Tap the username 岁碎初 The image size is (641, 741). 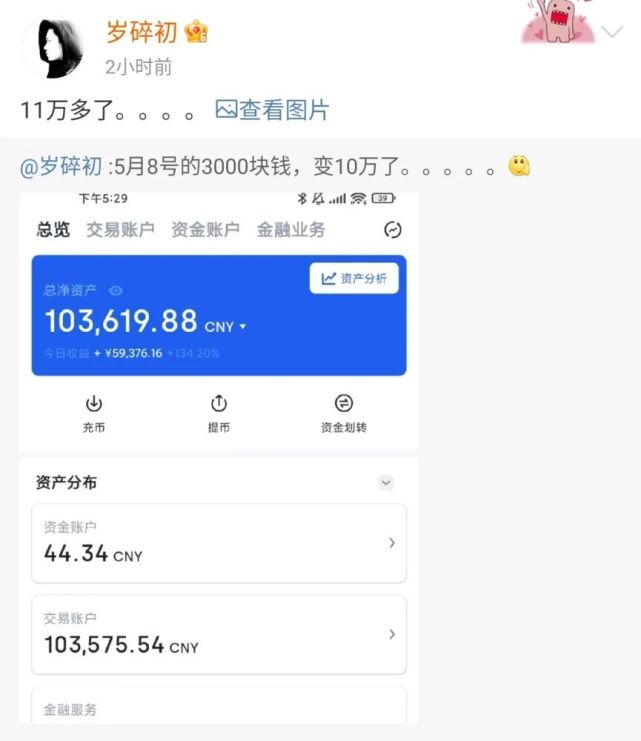point(141,32)
